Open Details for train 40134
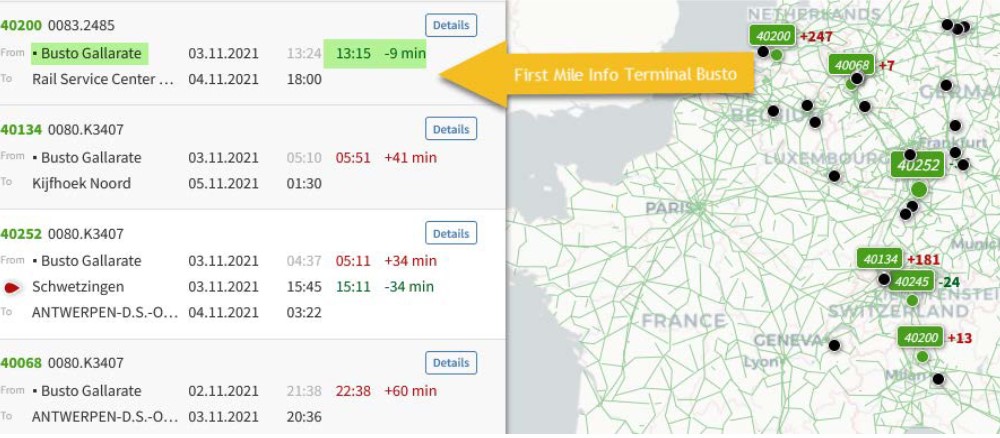1000x438 pixels. (x=451, y=129)
